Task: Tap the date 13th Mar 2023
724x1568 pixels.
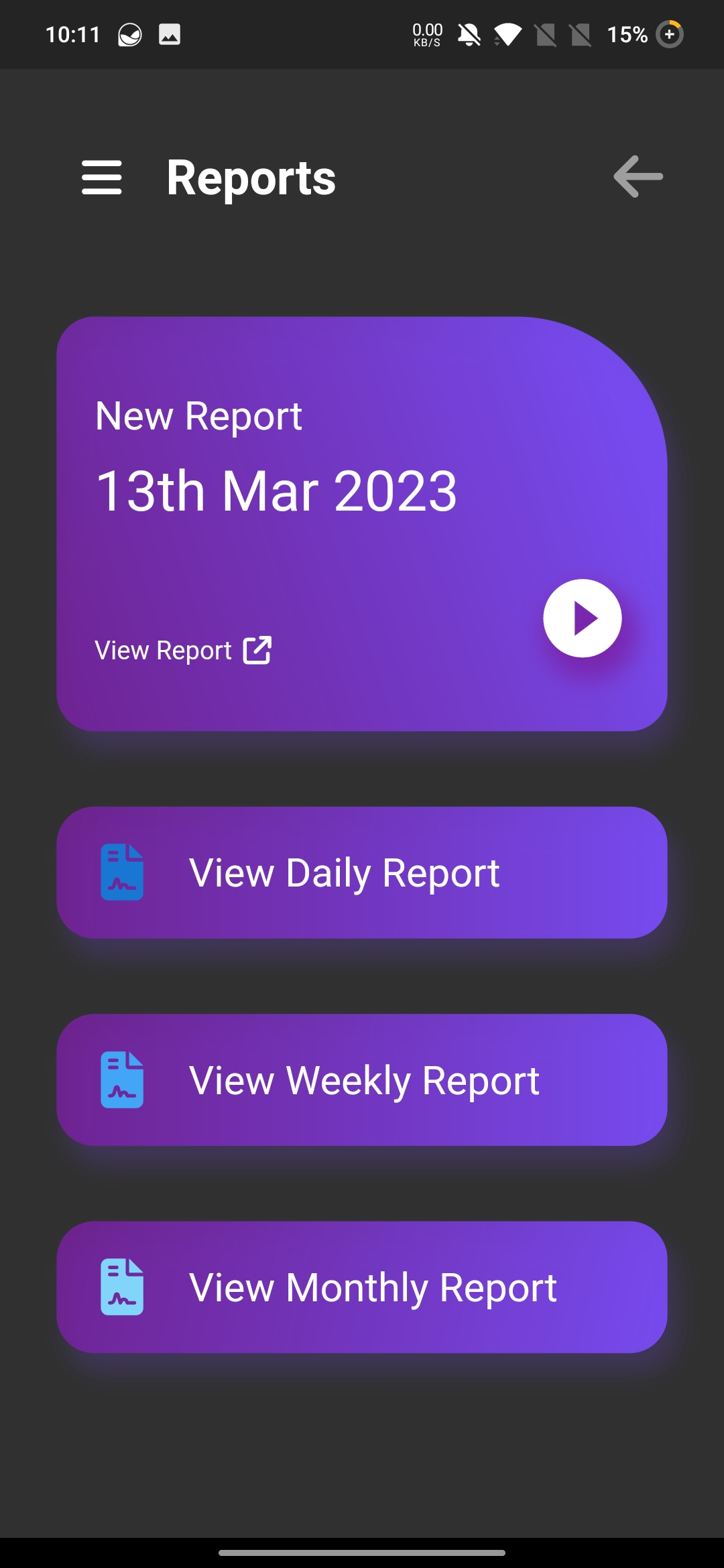Action: [x=278, y=491]
